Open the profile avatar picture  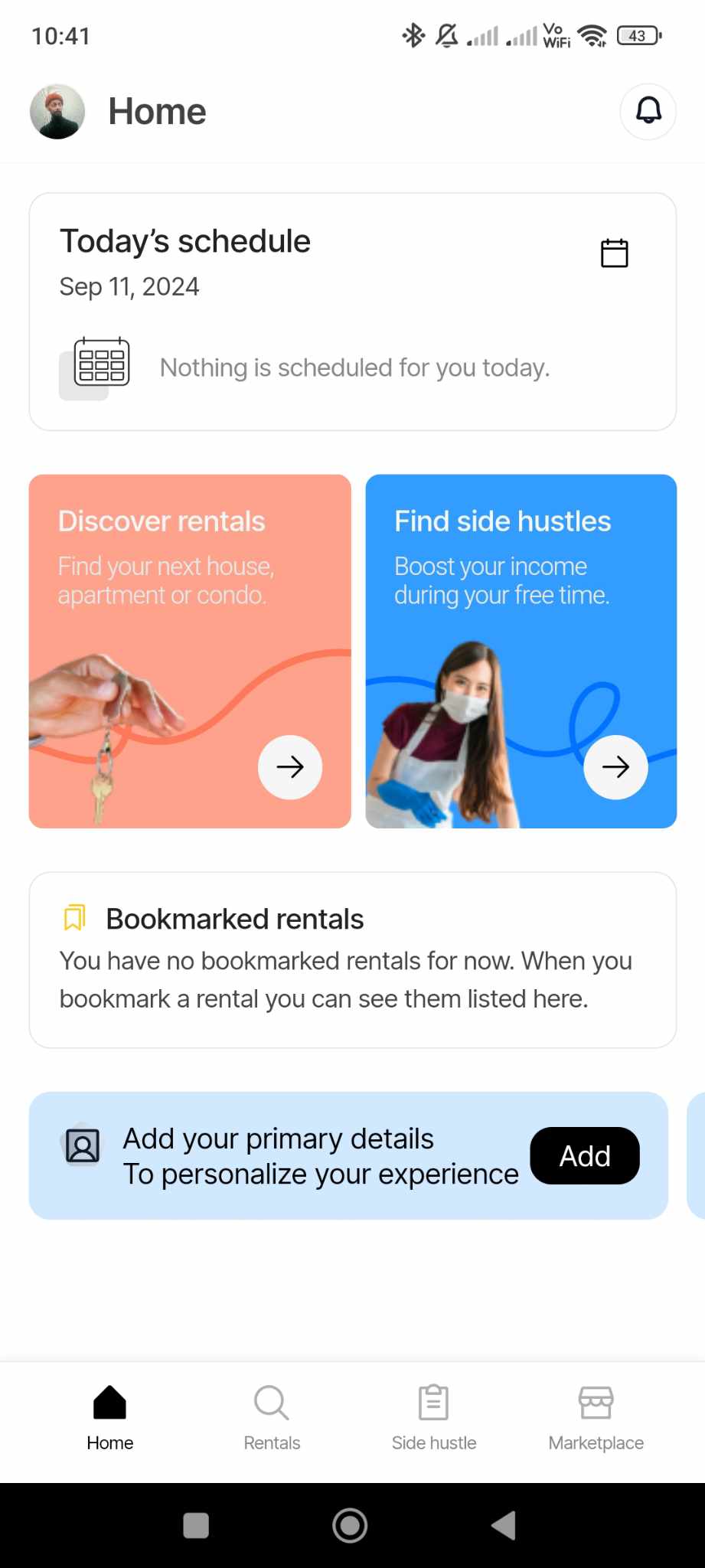[57, 112]
